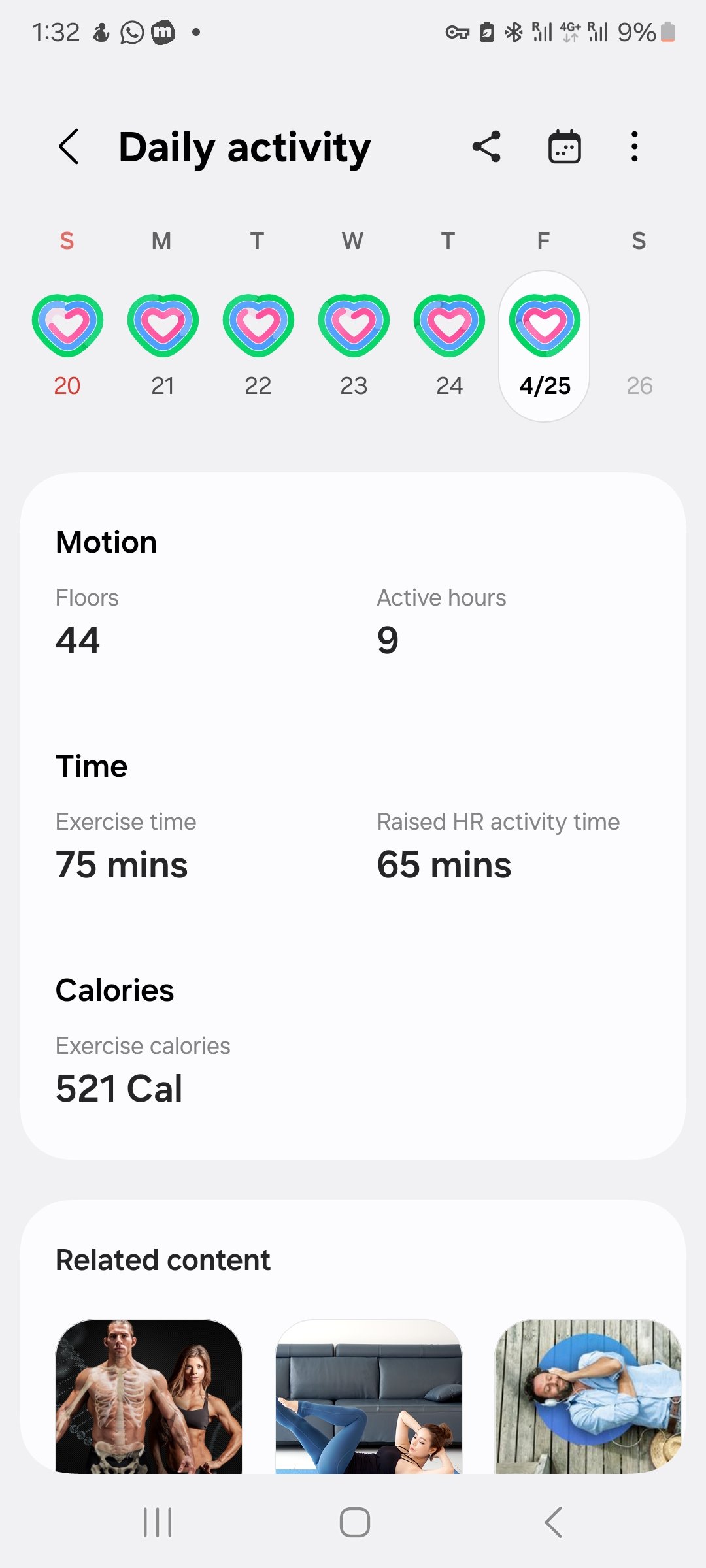The height and width of the screenshot is (1568, 706).
Task: Go back from Daily activity
Action: [69, 146]
